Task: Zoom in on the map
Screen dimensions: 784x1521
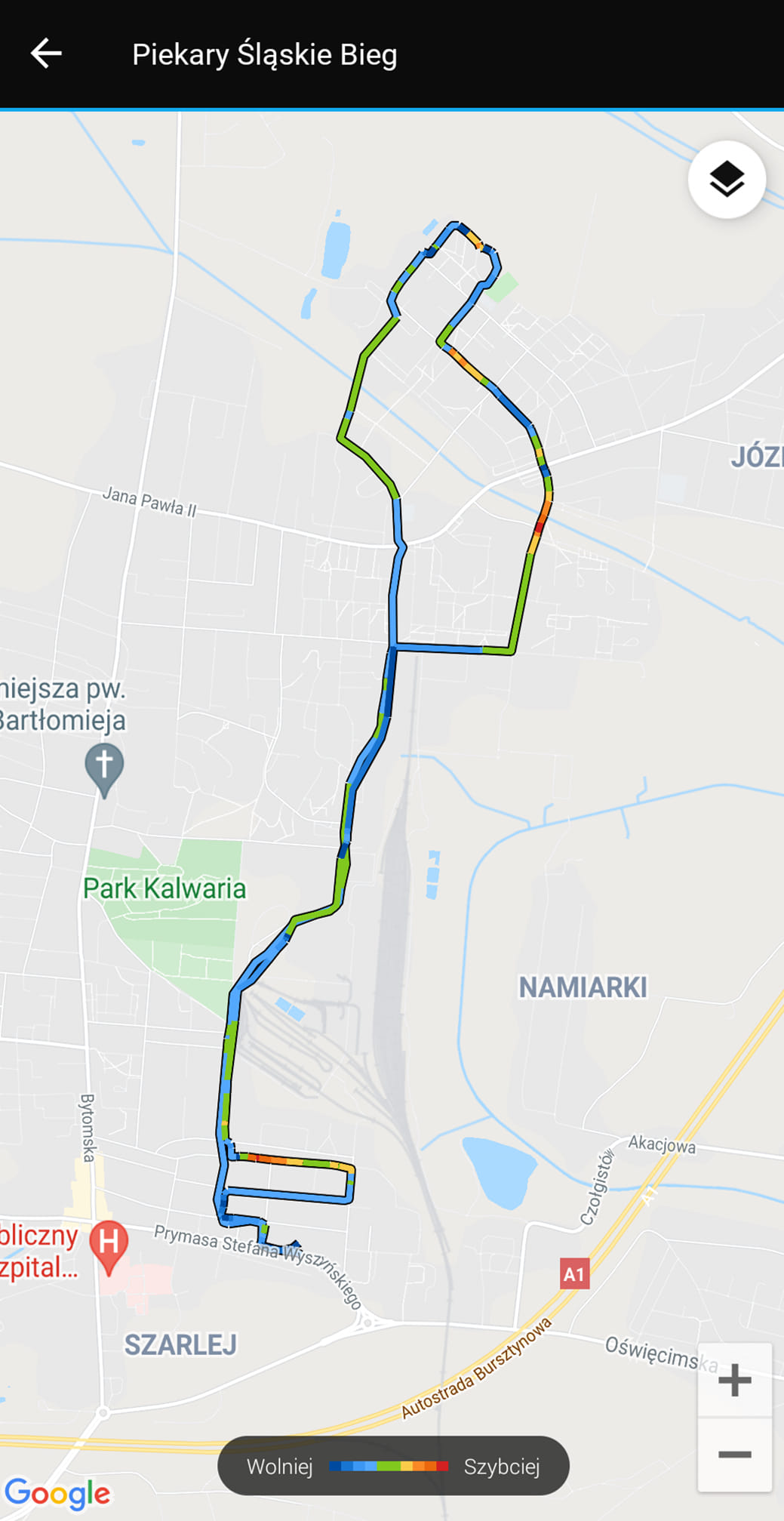Action: pos(734,1381)
